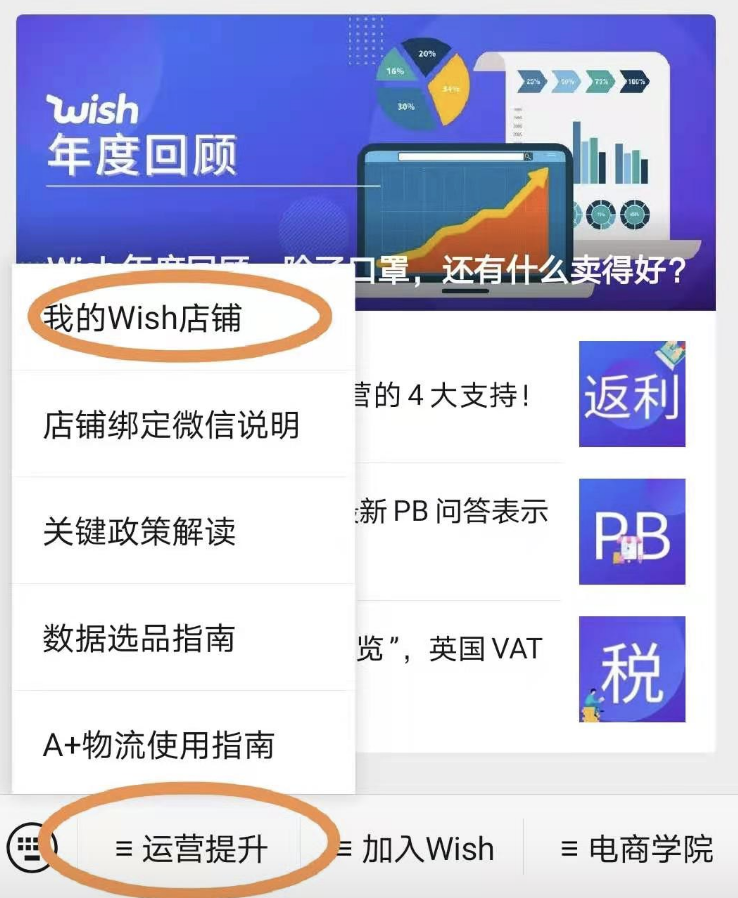Viewport: 738px width, 898px height.
Task: Open the 返利 article thumbnail
Action: [x=631, y=395]
